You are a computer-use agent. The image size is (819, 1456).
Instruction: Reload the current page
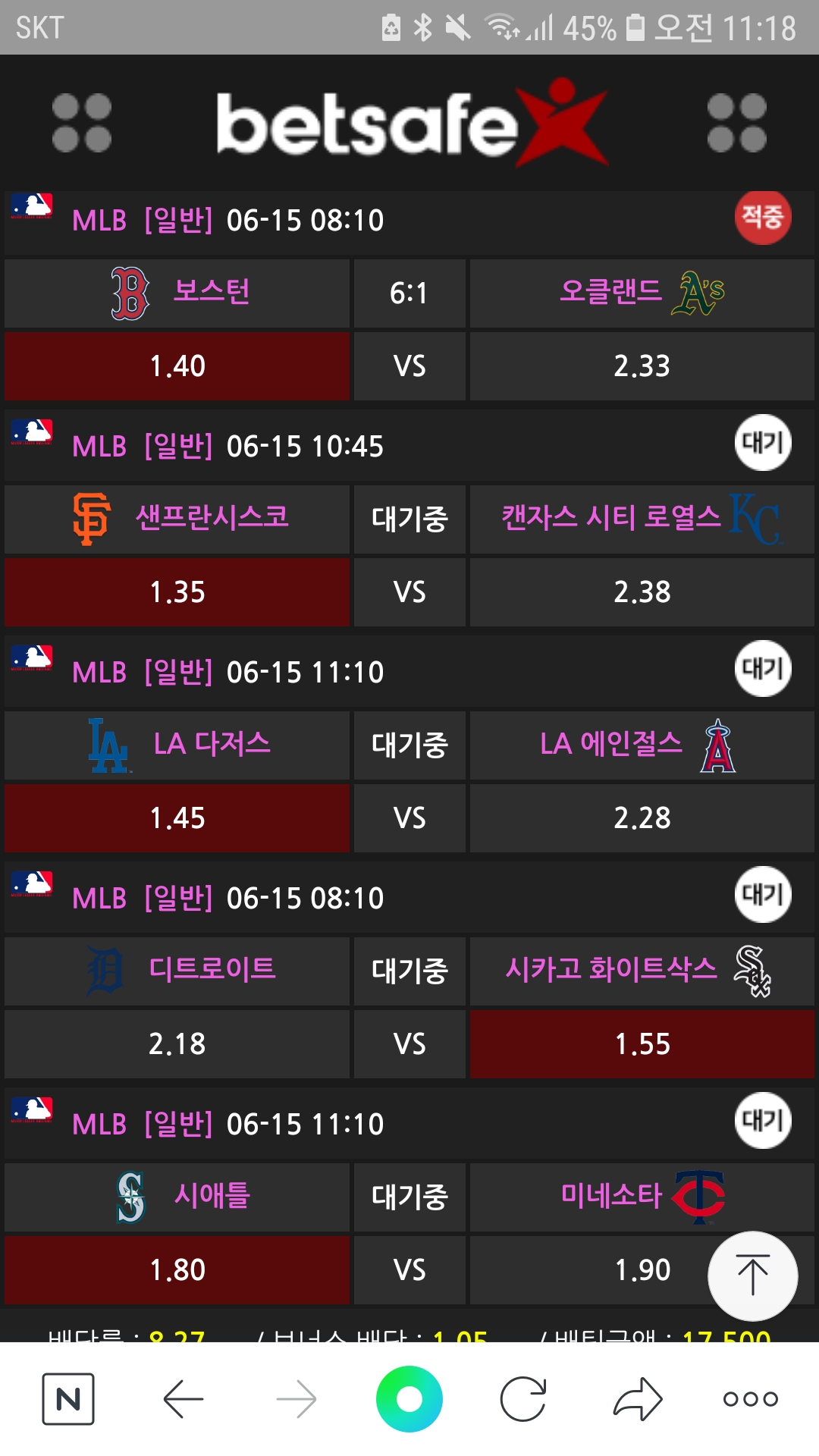coord(523,1399)
